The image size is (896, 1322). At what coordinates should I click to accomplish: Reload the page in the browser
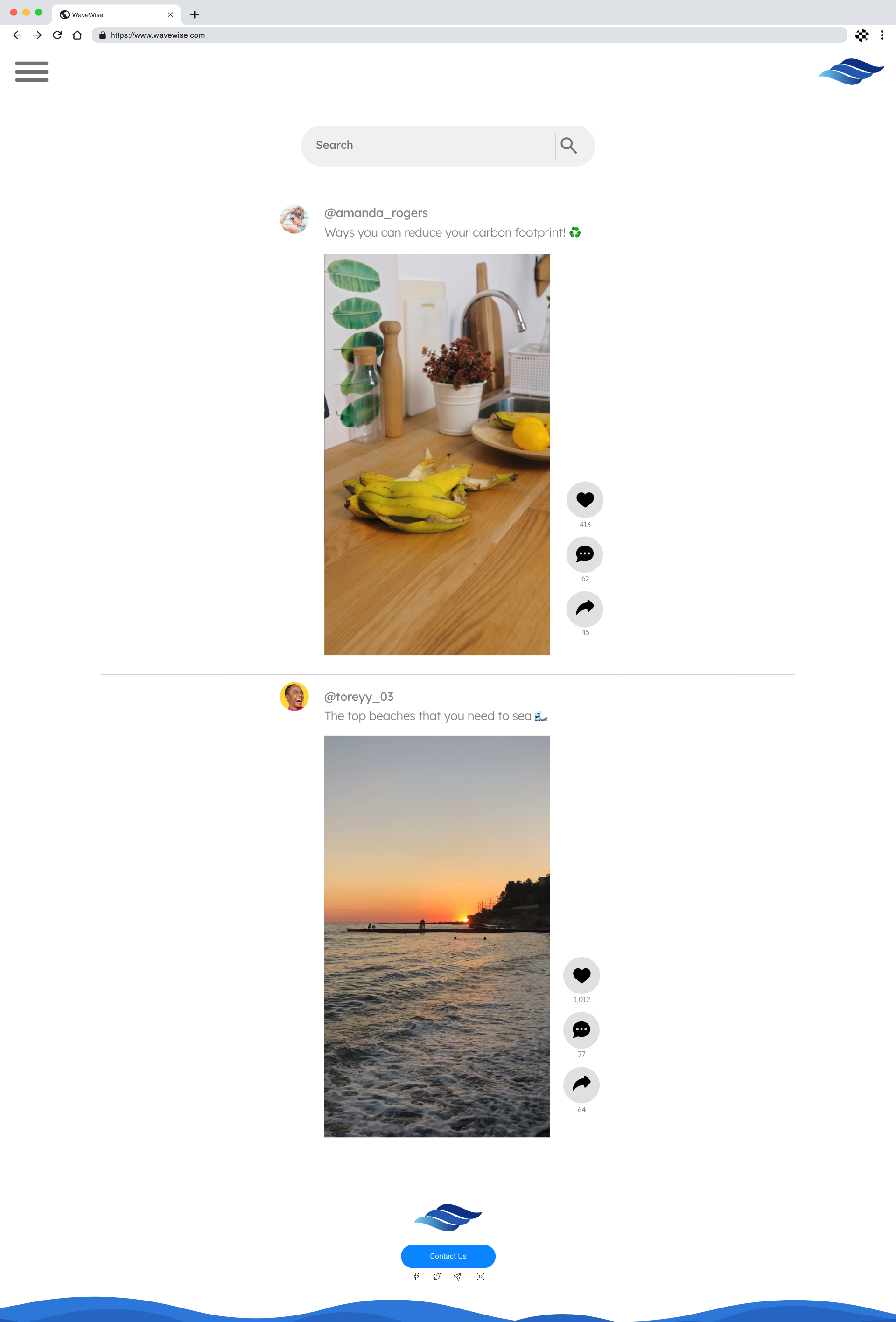click(57, 35)
